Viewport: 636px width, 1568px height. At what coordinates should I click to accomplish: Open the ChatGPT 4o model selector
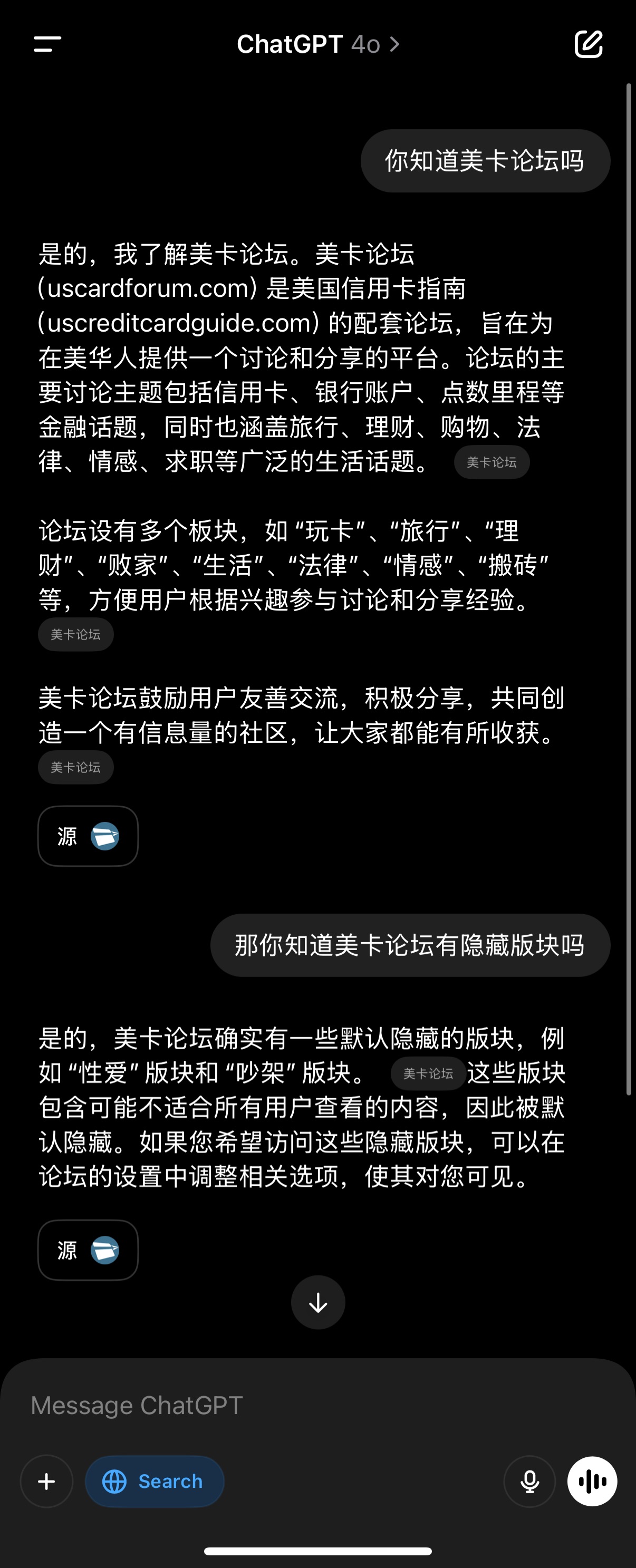point(317,44)
